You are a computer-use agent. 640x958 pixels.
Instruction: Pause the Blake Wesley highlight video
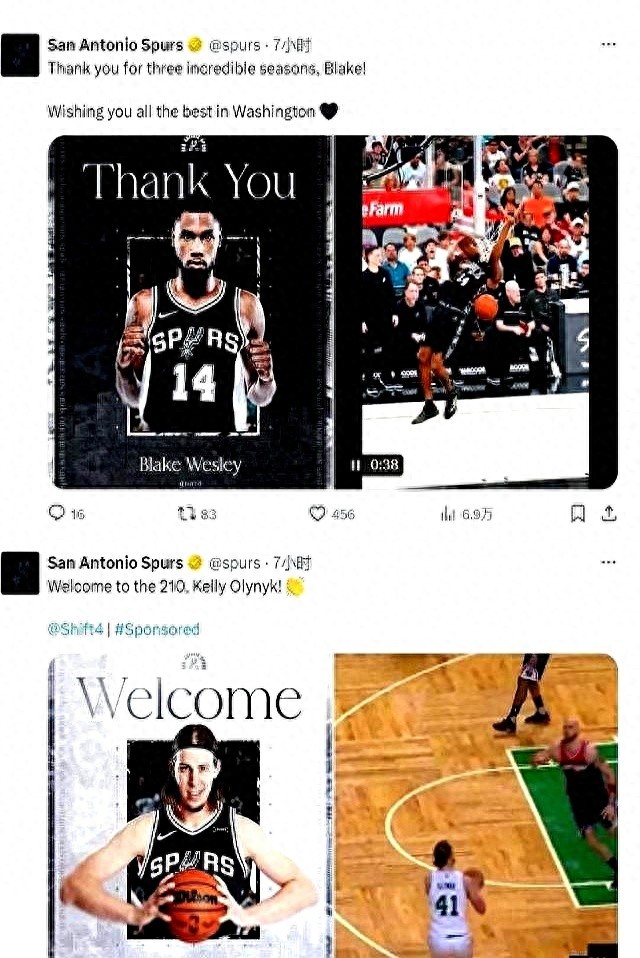click(x=354, y=465)
